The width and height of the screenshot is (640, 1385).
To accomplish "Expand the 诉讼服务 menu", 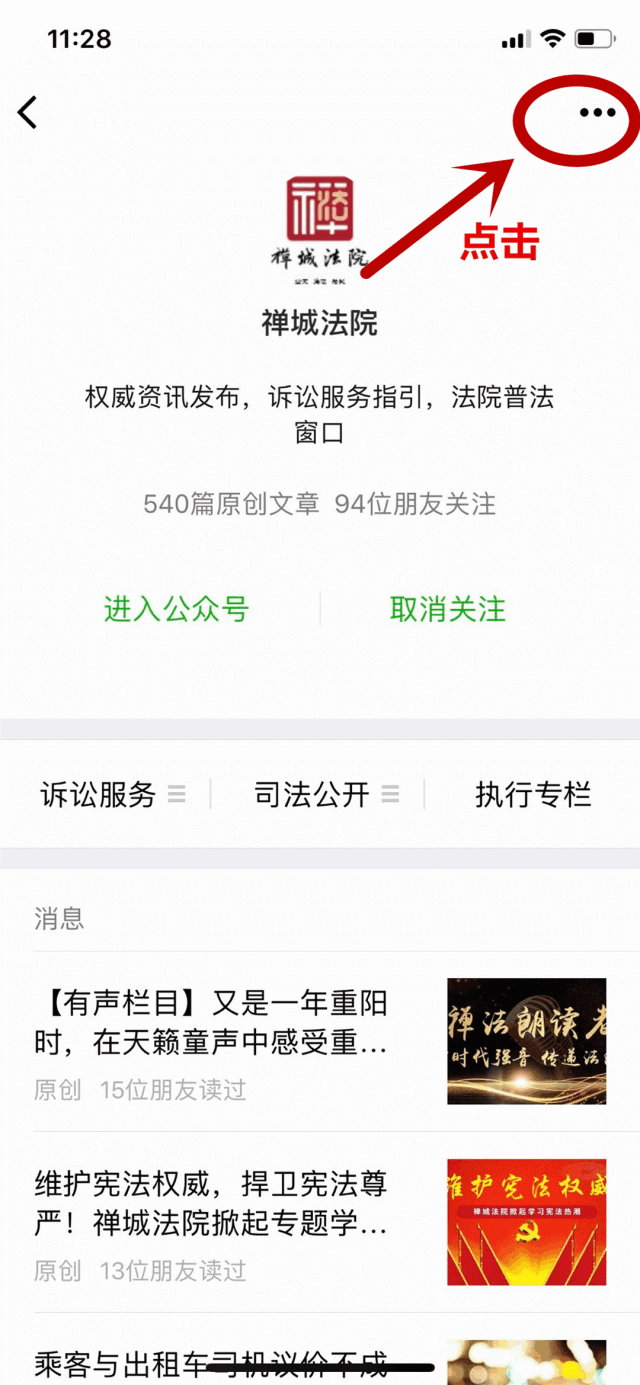I will point(112,795).
